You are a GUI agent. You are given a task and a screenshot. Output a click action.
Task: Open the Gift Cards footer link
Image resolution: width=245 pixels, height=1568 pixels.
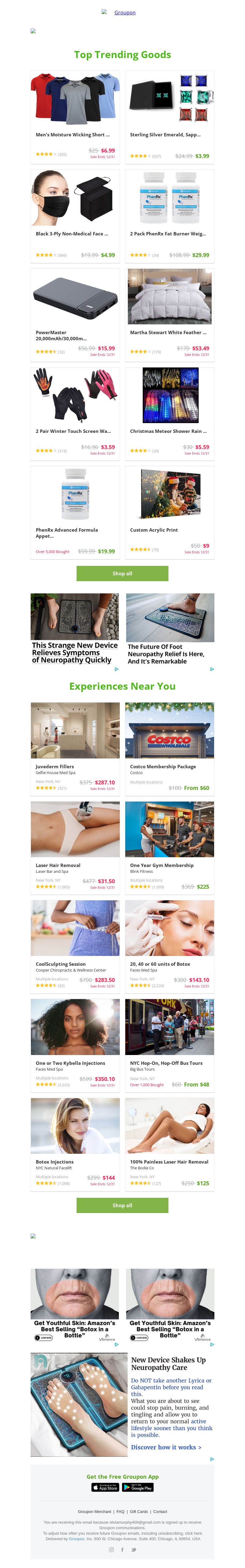[138, 1511]
